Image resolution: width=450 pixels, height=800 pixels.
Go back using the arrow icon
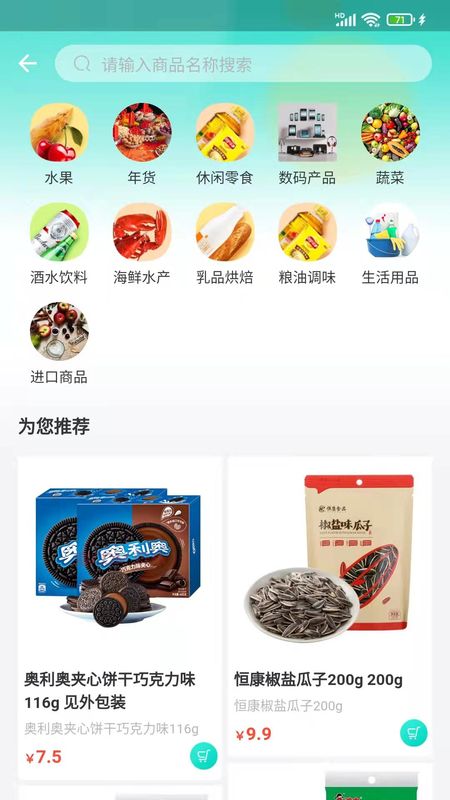(28, 64)
